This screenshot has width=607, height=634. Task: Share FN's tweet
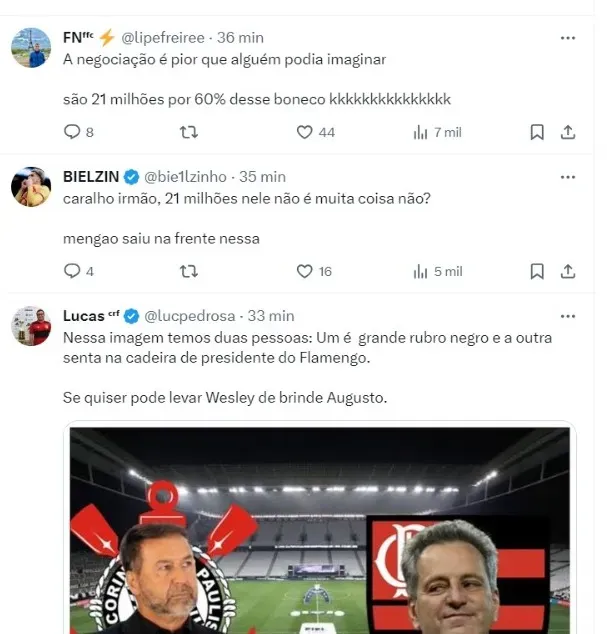(x=568, y=132)
